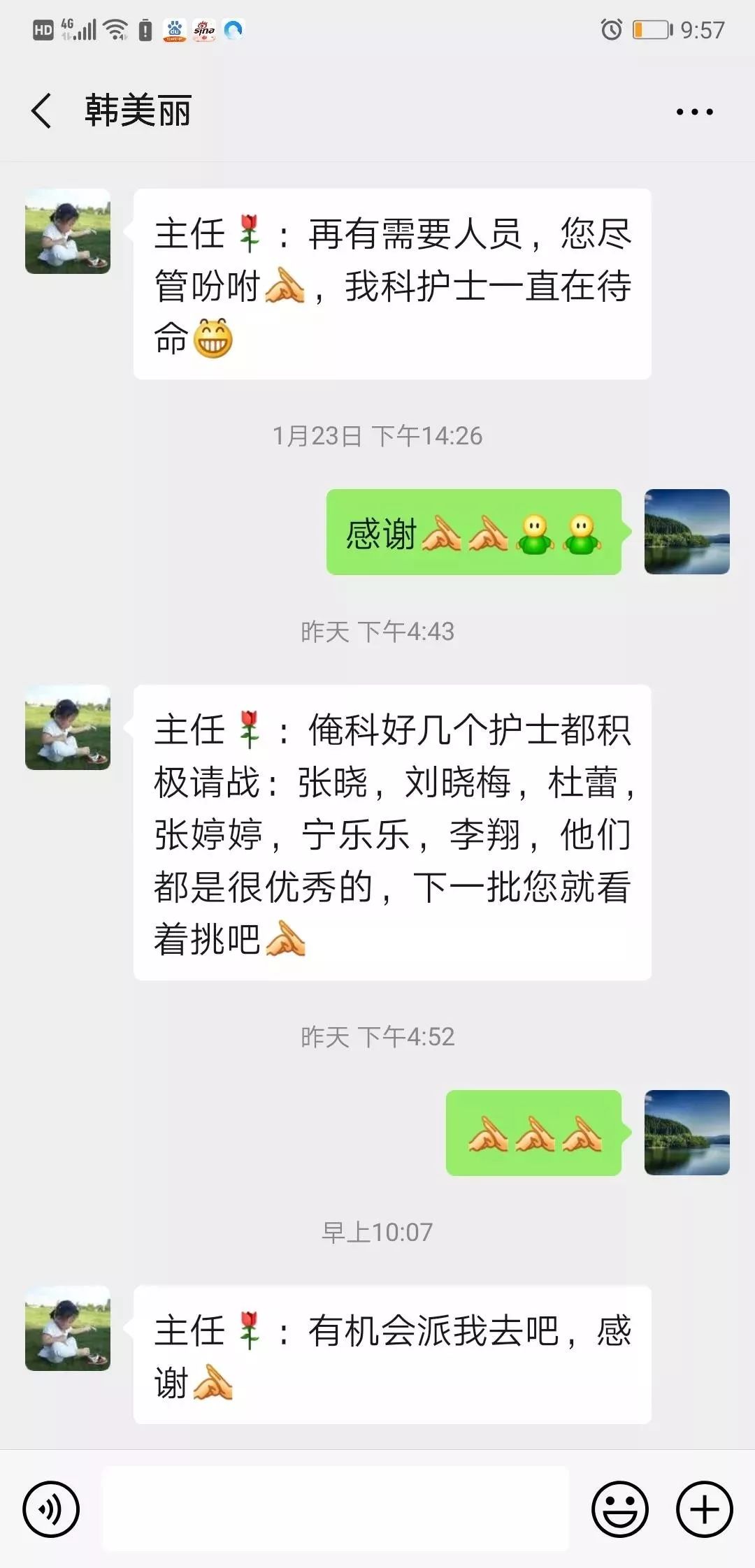Open the plus attachments menu
This screenshot has height=1568, width=755.
704,1509
